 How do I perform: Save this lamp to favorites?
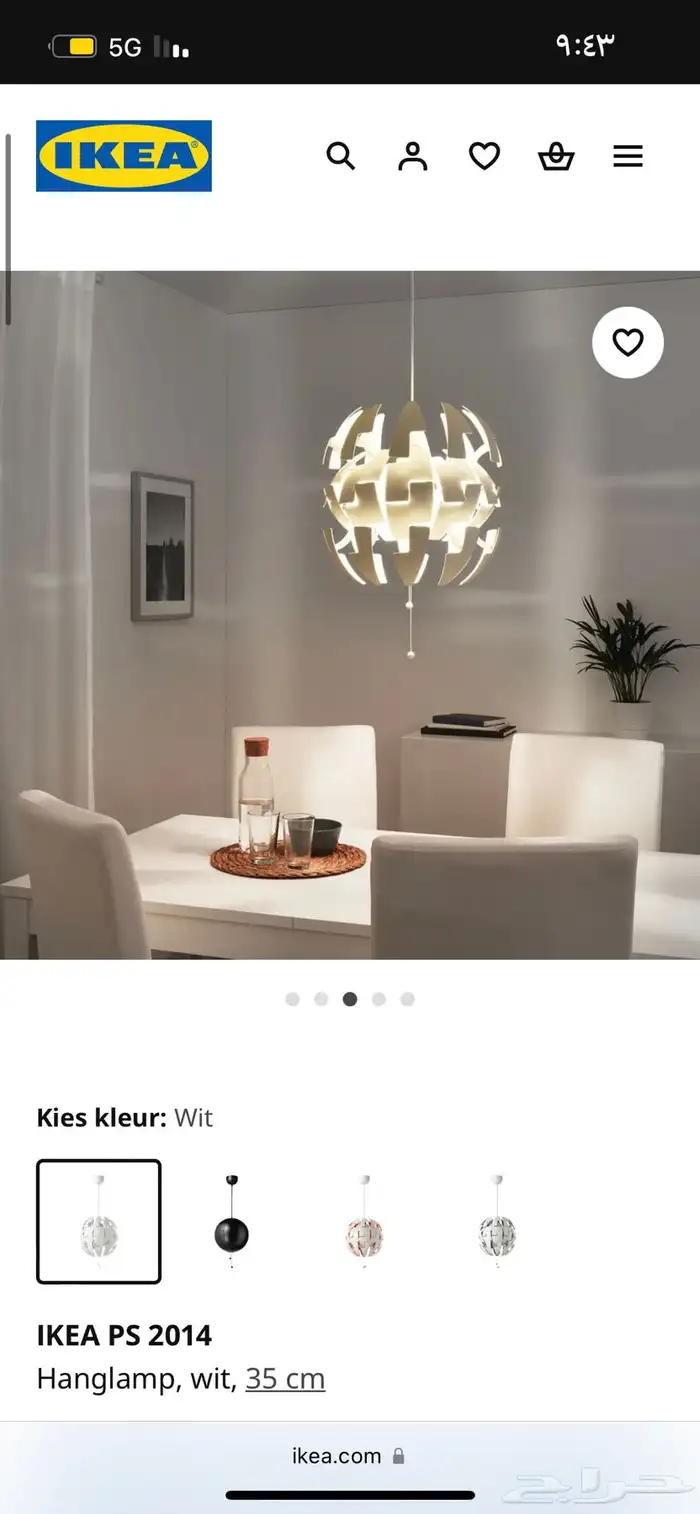coord(627,343)
